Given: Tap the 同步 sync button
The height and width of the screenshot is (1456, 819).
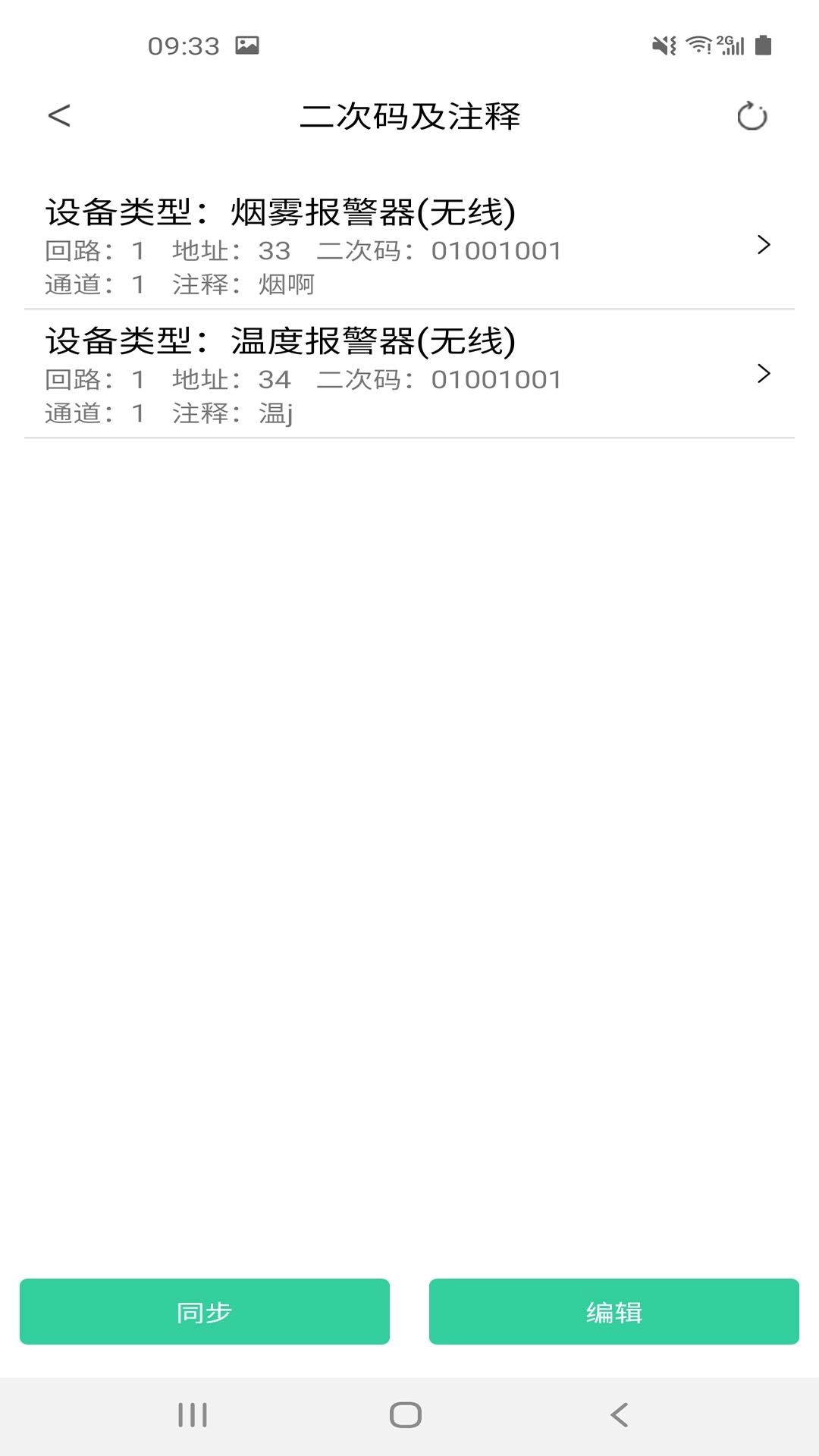Looking at the screenshot, I should point(205,1311).
